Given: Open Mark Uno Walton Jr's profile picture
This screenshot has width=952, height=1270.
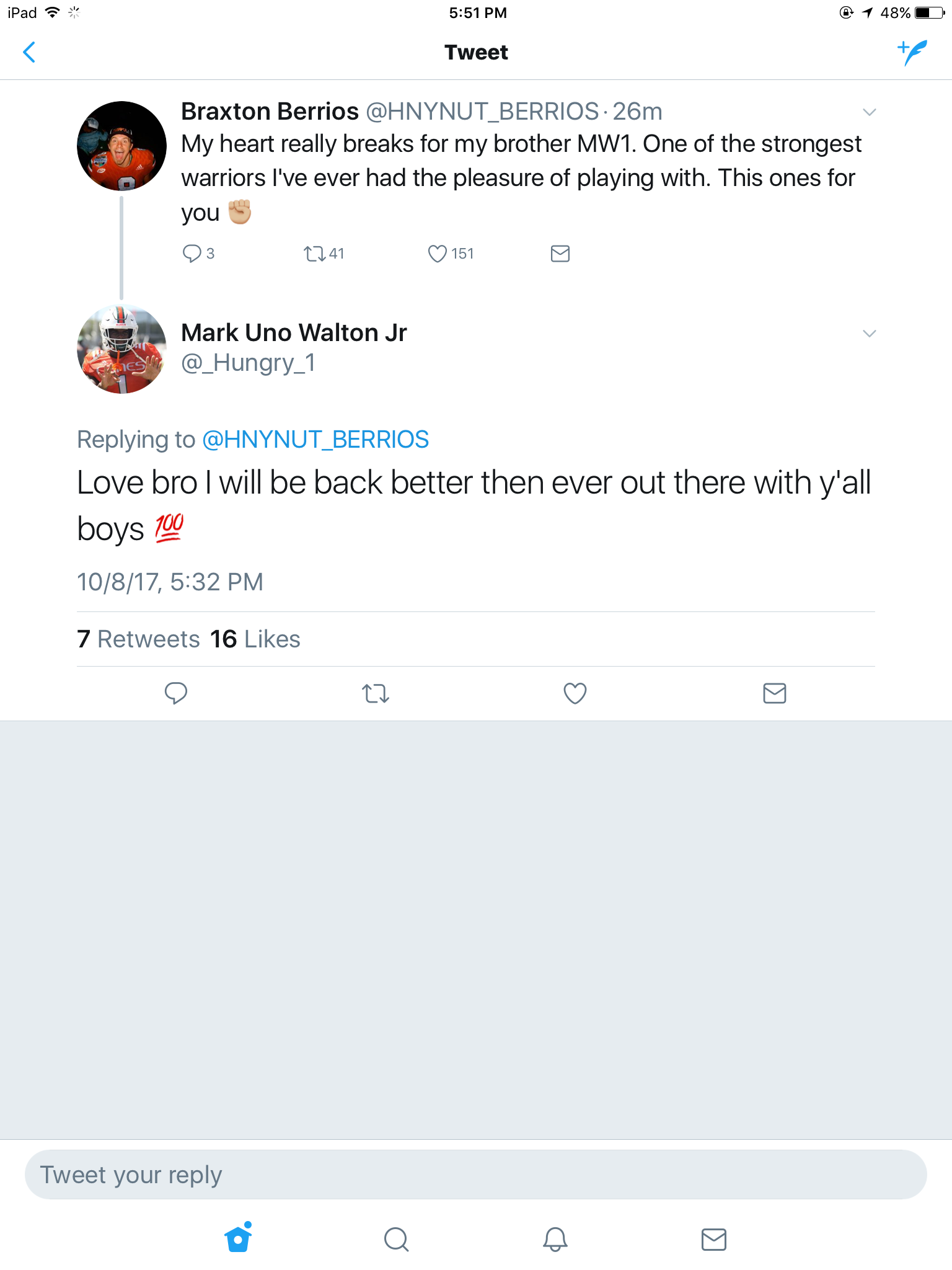Looking at the screenshot, I should [x=121, y=349].
